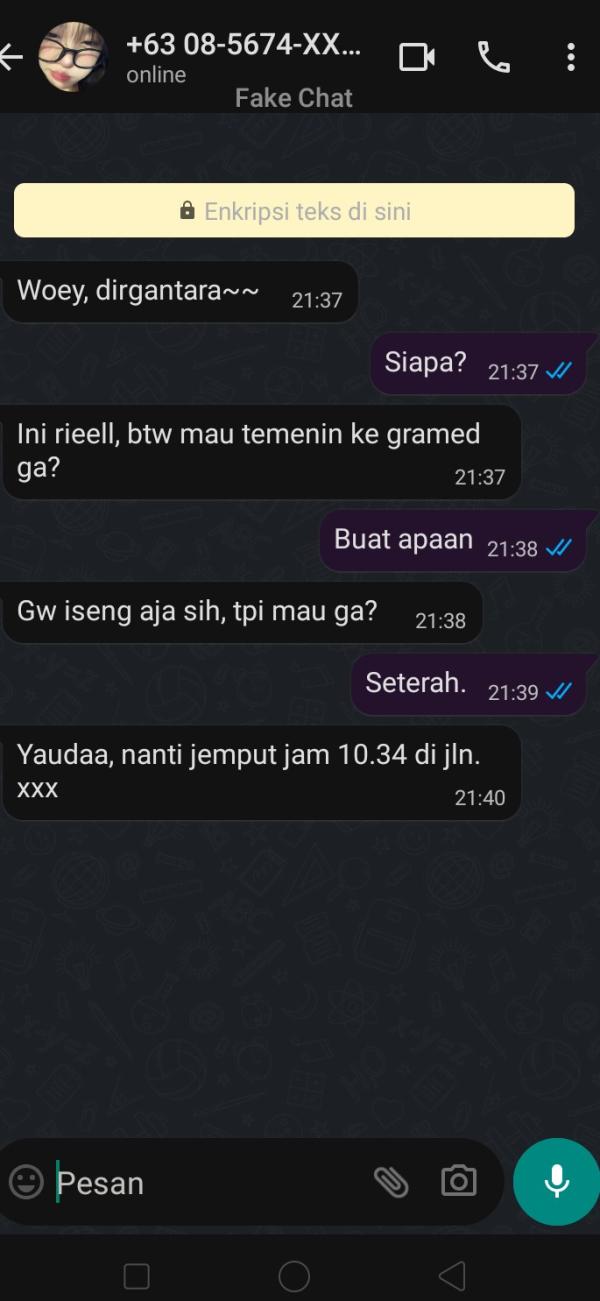The height and width of the screenshot is (1301, 600).
Task: Tap the encryption notice banner
Action: point(294,211)
